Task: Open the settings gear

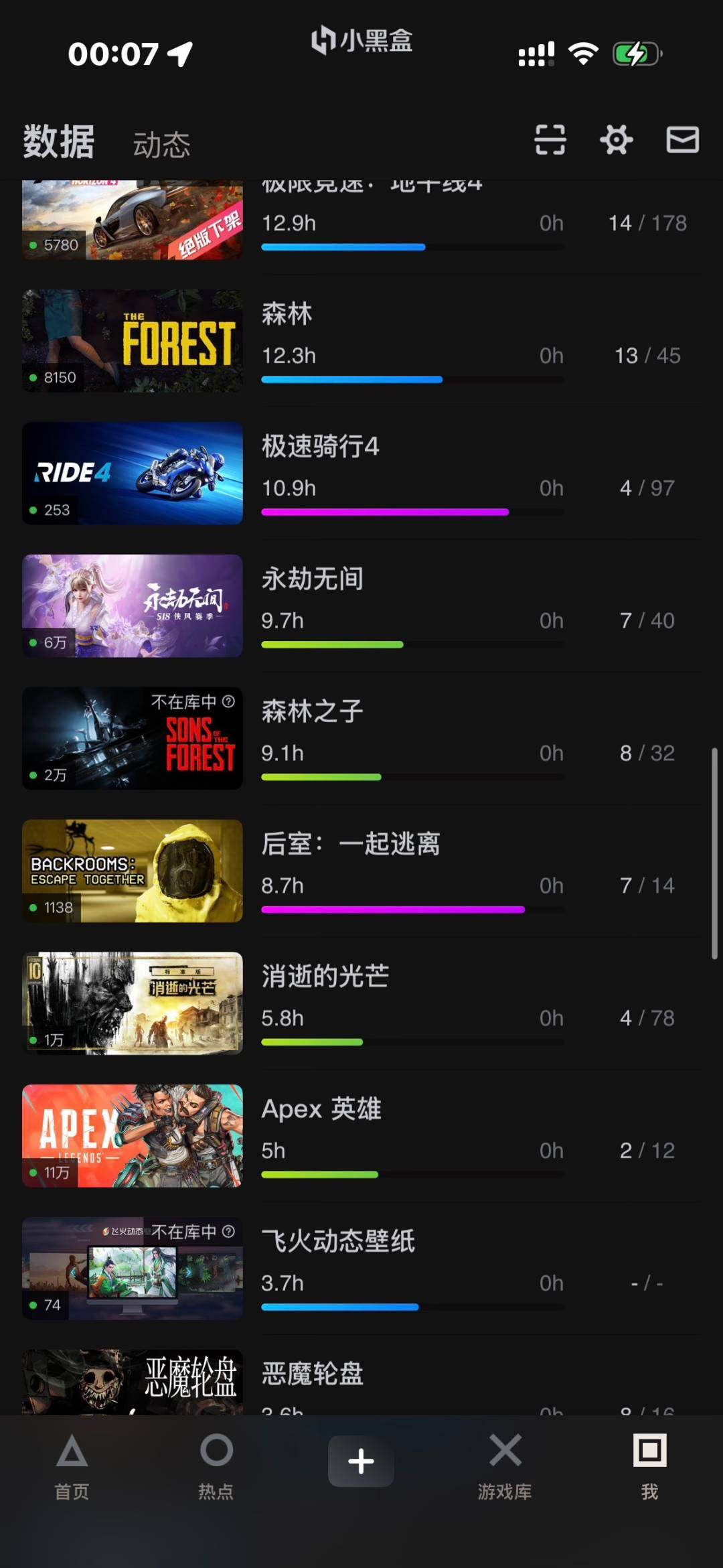Action: [x=615, y=139]
